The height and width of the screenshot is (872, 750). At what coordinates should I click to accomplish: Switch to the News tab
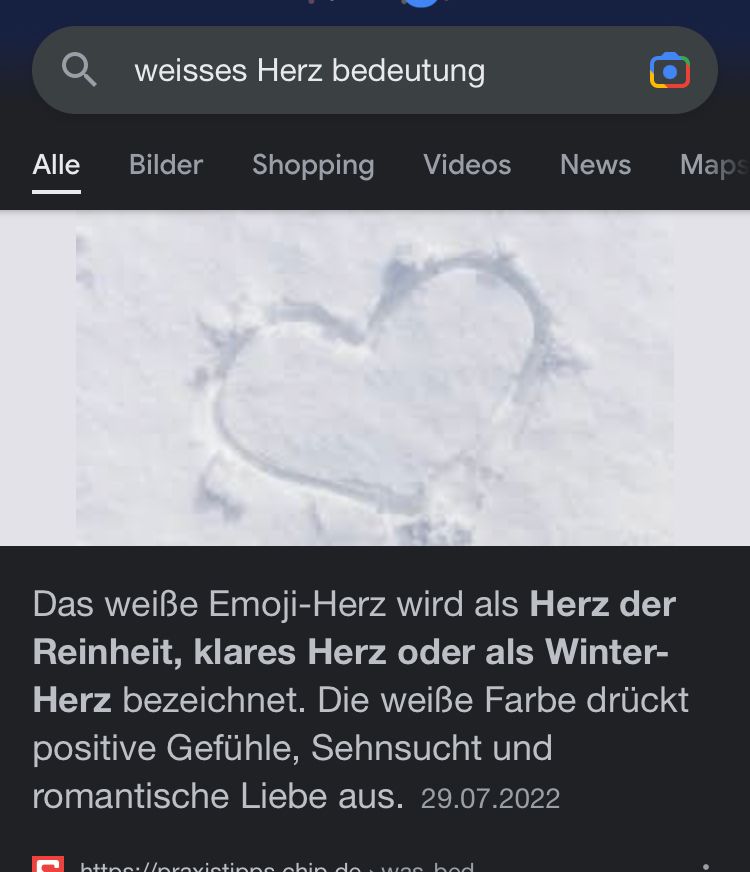tap(595, 165)
